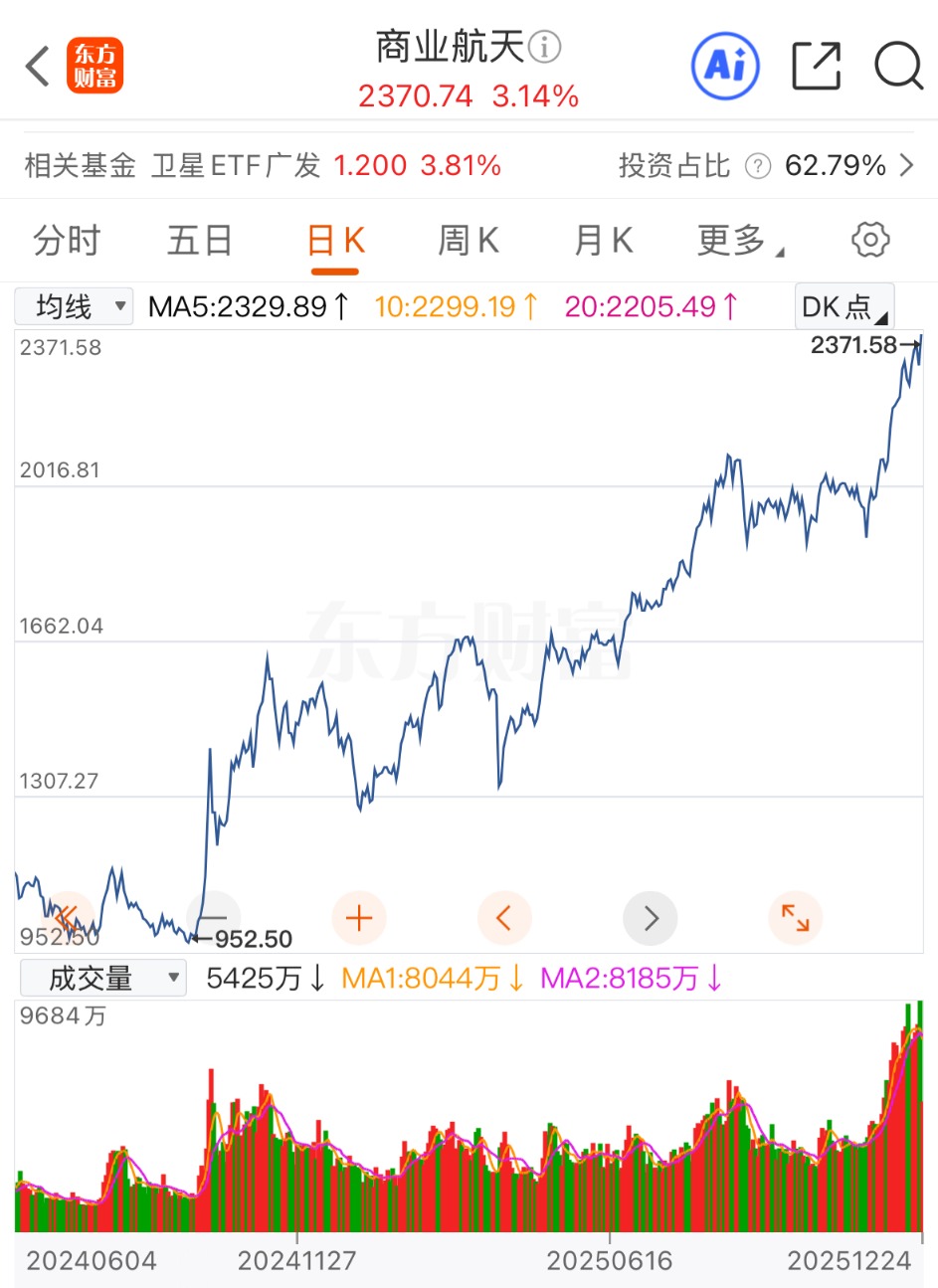Go back using the top-left arrow
Image resolution: width=938 pixels, height=1288 pixels.
38,67
